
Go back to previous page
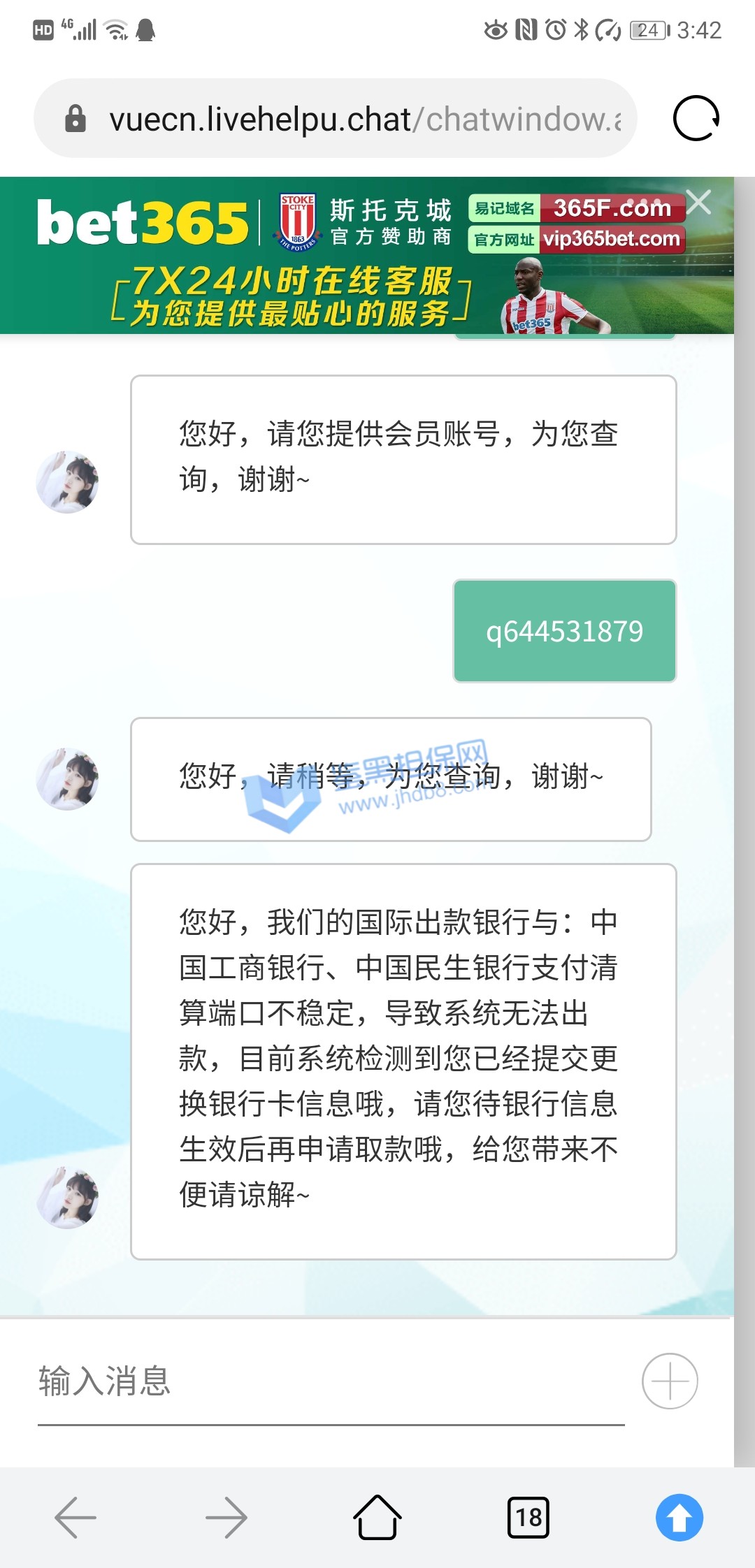pos(75,1518)
